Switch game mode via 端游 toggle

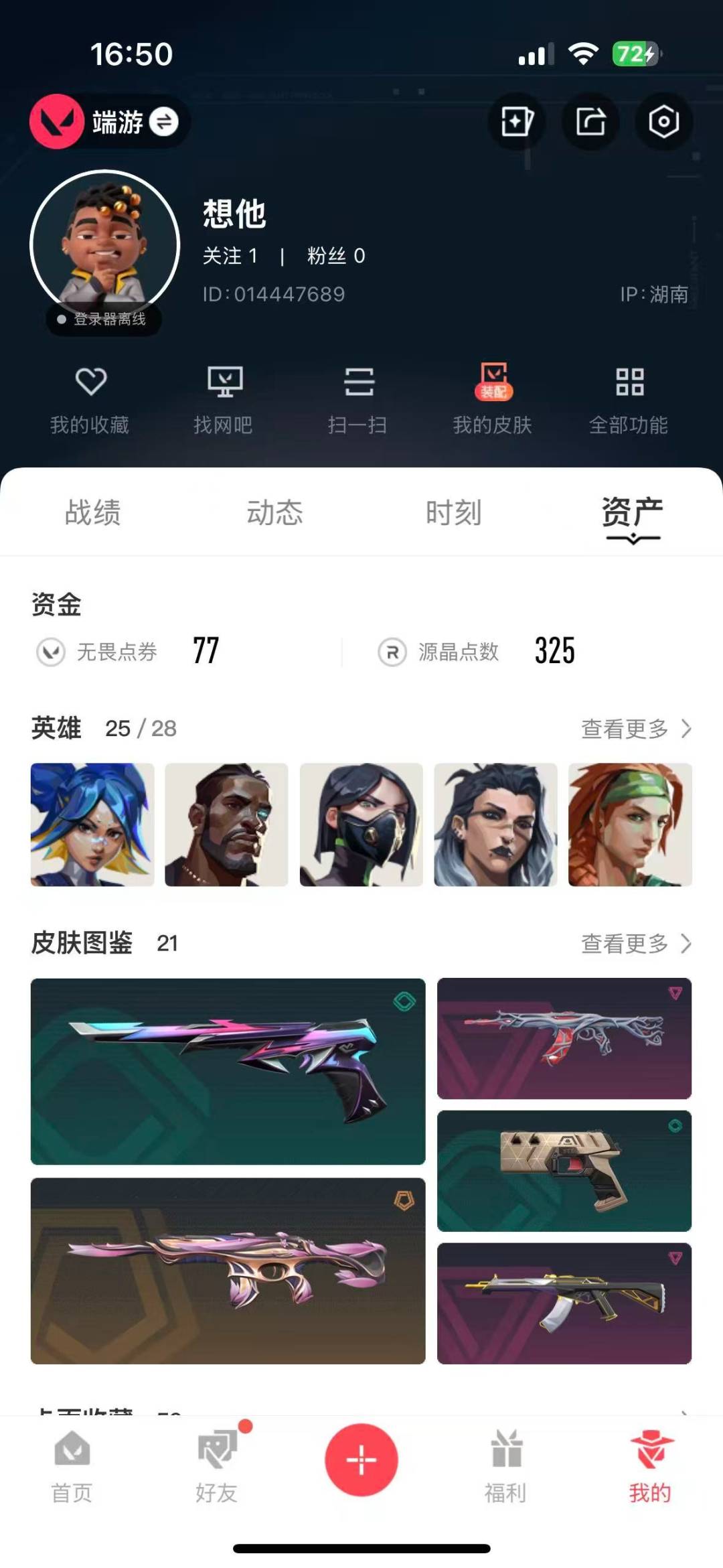(163, 122)
